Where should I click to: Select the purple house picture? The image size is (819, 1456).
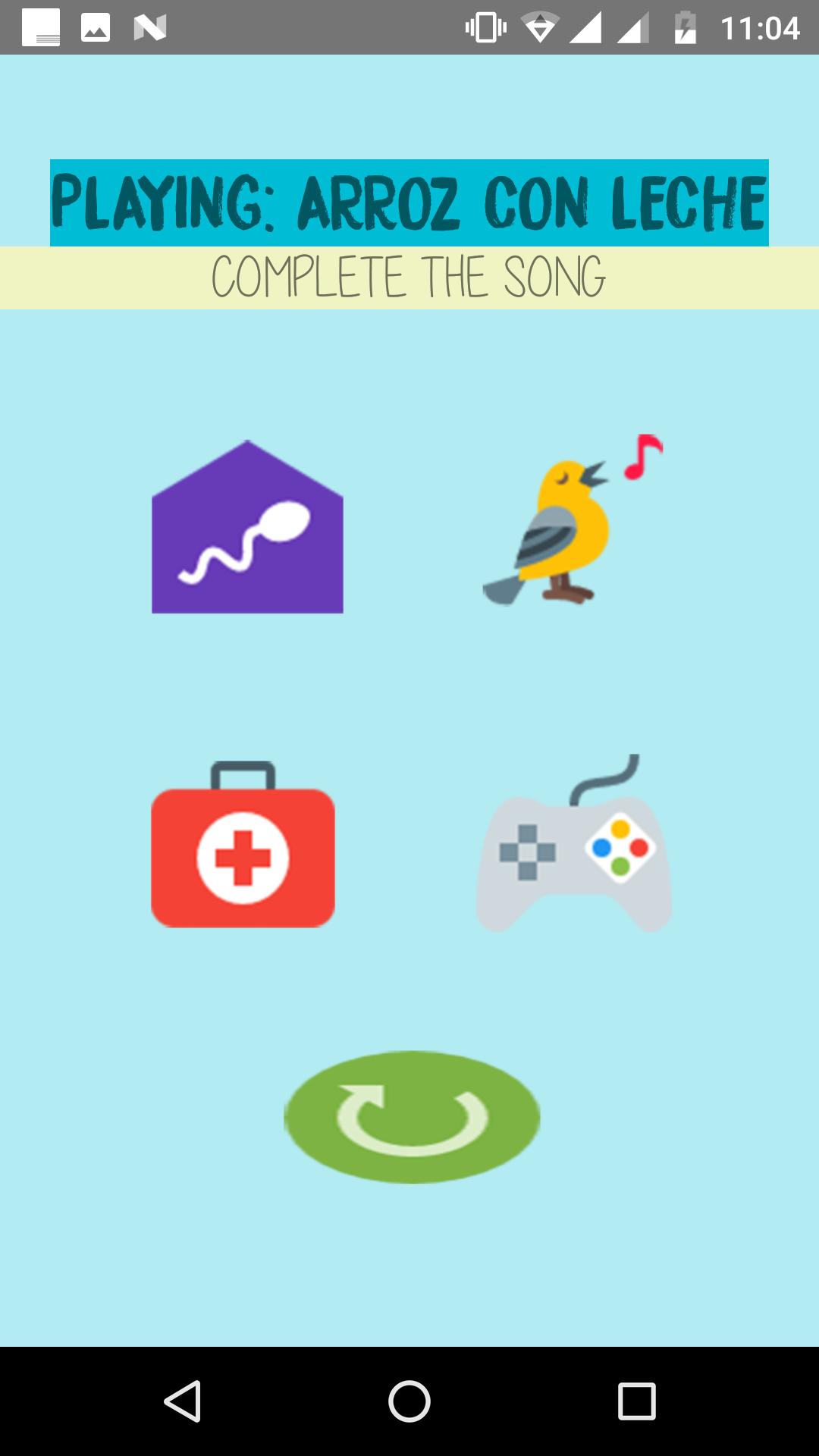247,528
